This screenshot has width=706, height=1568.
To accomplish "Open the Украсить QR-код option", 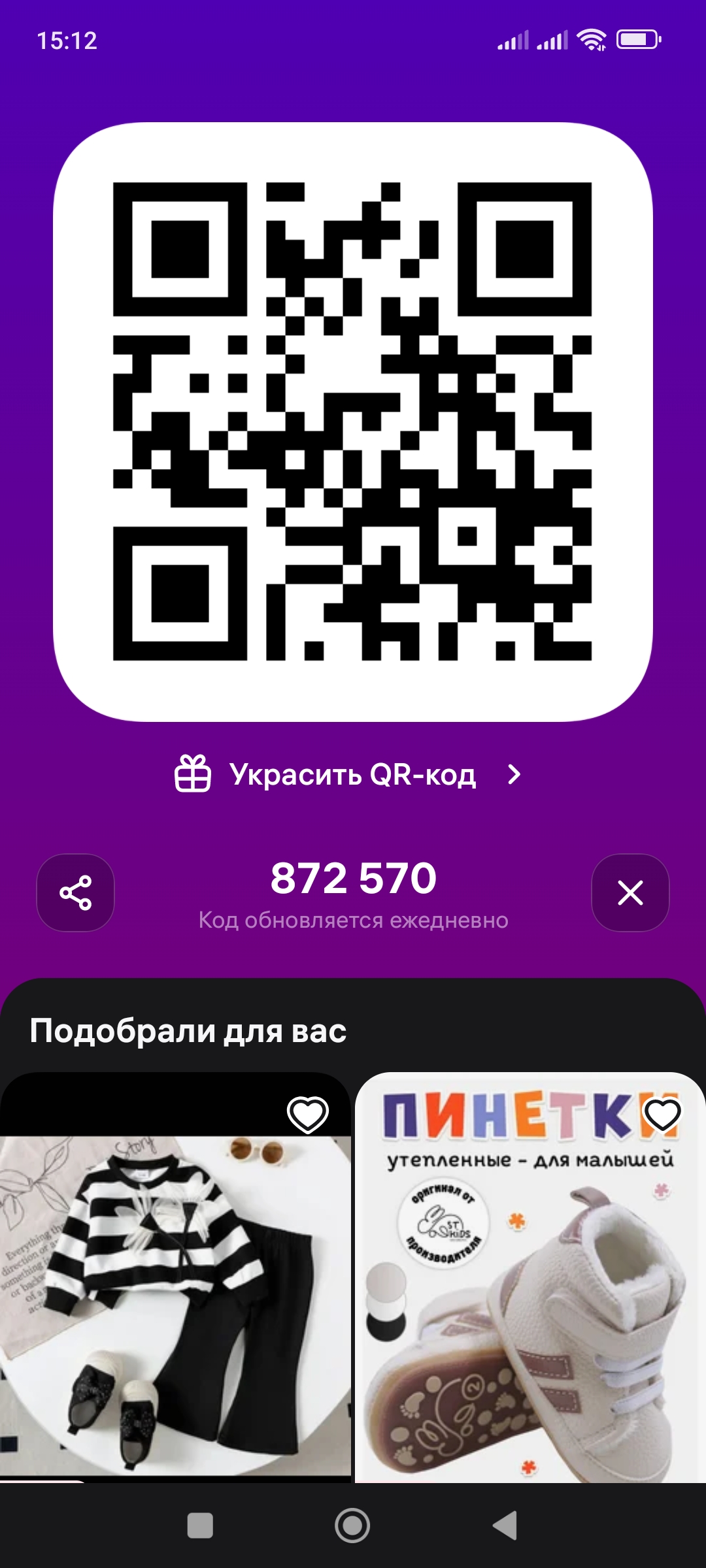I will coord(348,775).
